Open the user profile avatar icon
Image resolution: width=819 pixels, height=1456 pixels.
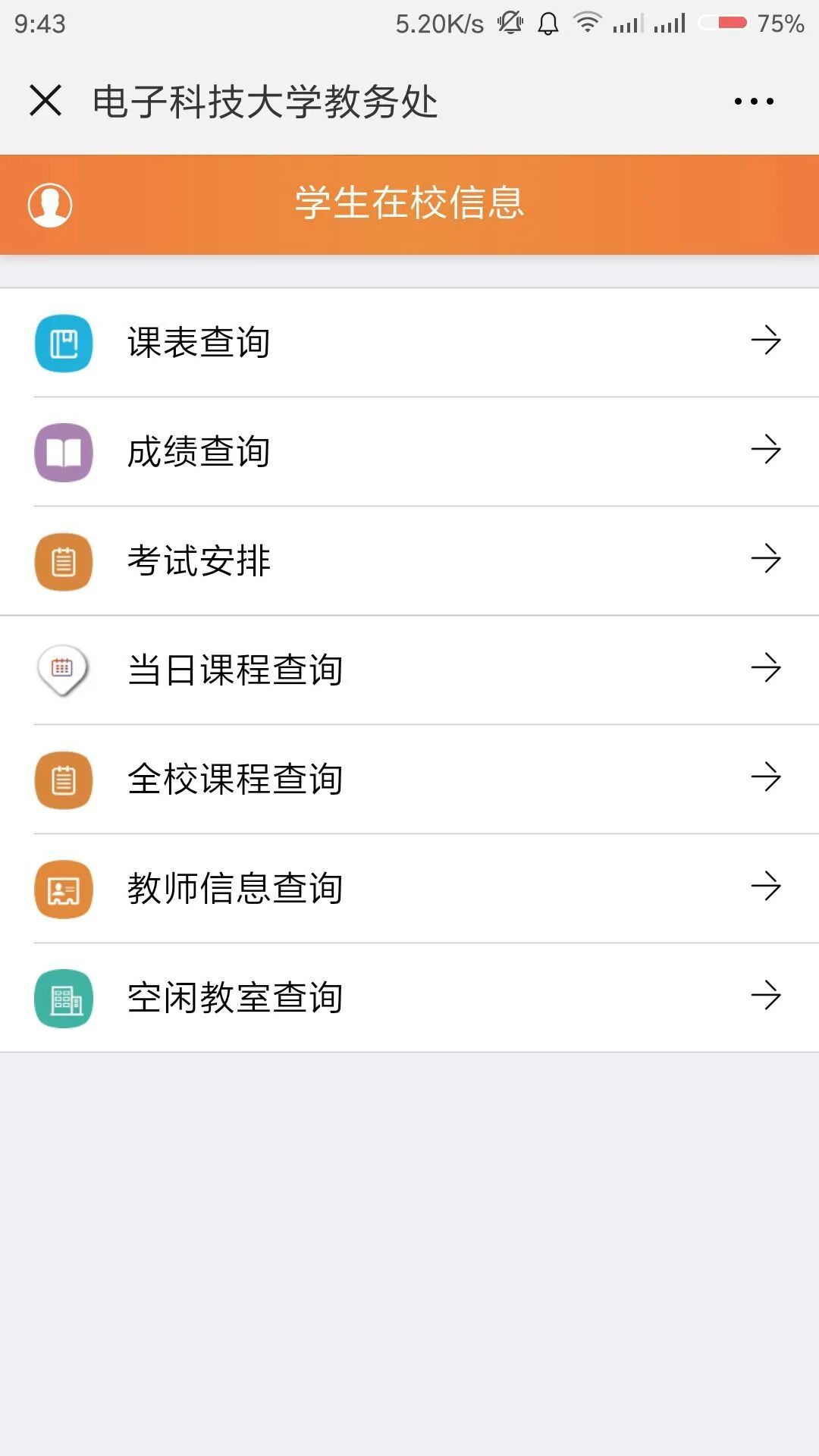tap(50, 205)
